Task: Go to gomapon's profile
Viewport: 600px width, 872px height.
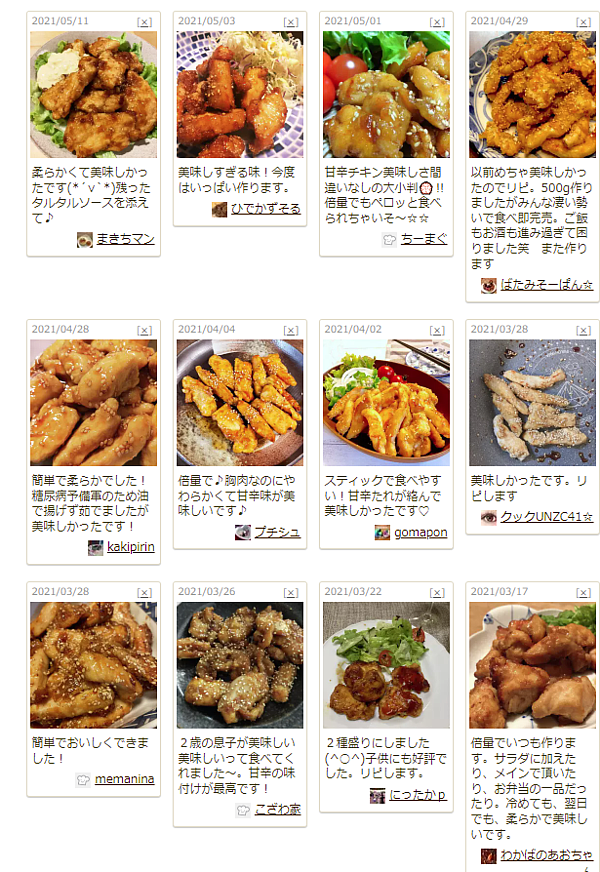Action: pos(420,532)
